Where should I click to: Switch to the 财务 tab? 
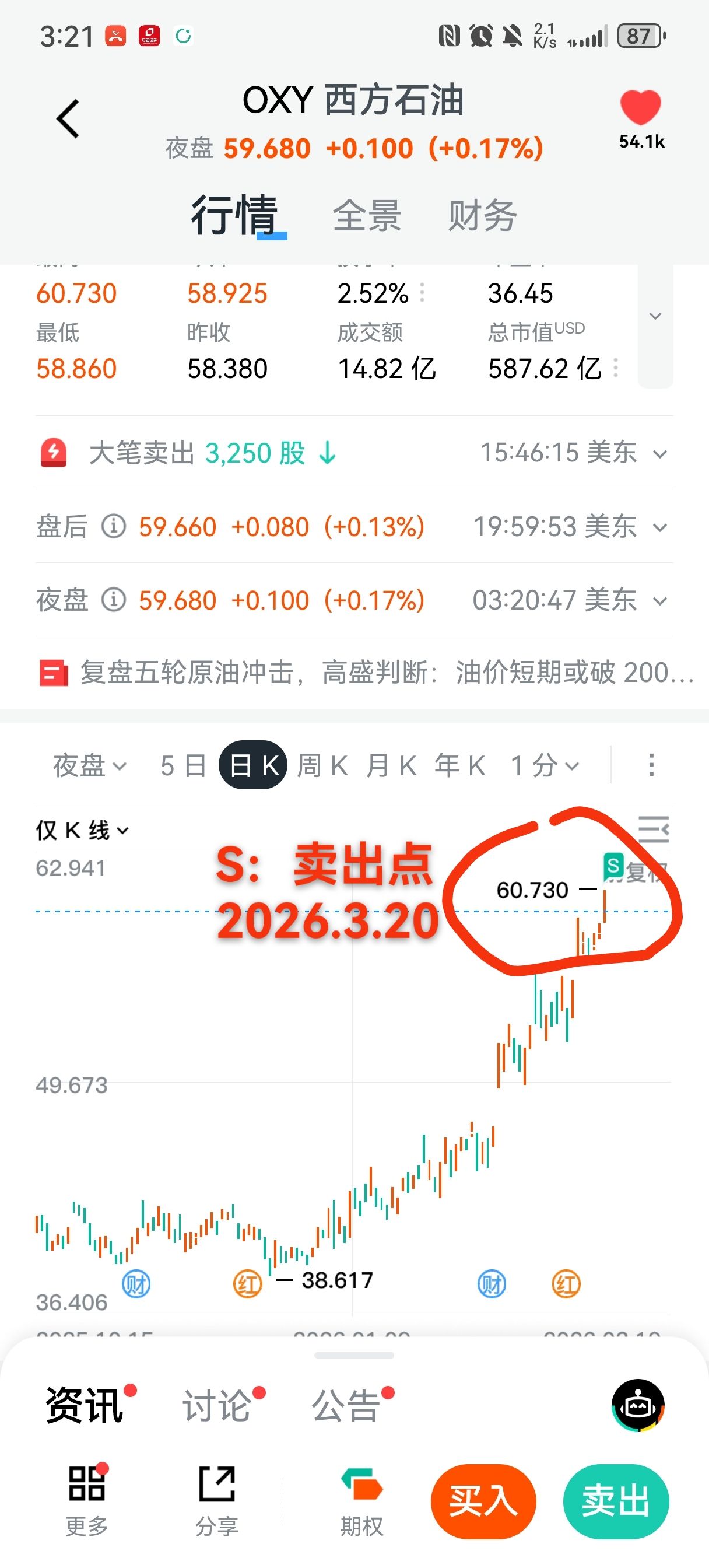[x=482, y=215]
